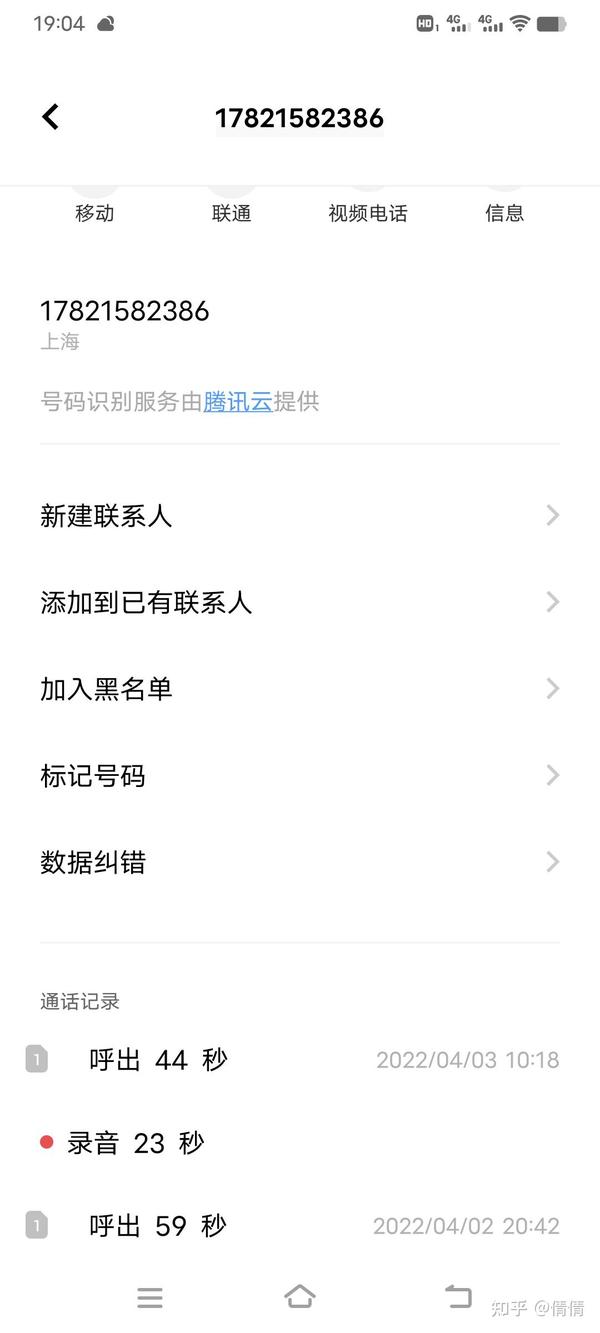Screen dimensions: 600x1333
Task: Open the 呼出 59 秒 call record
Action: click(x=300, y=1226)
